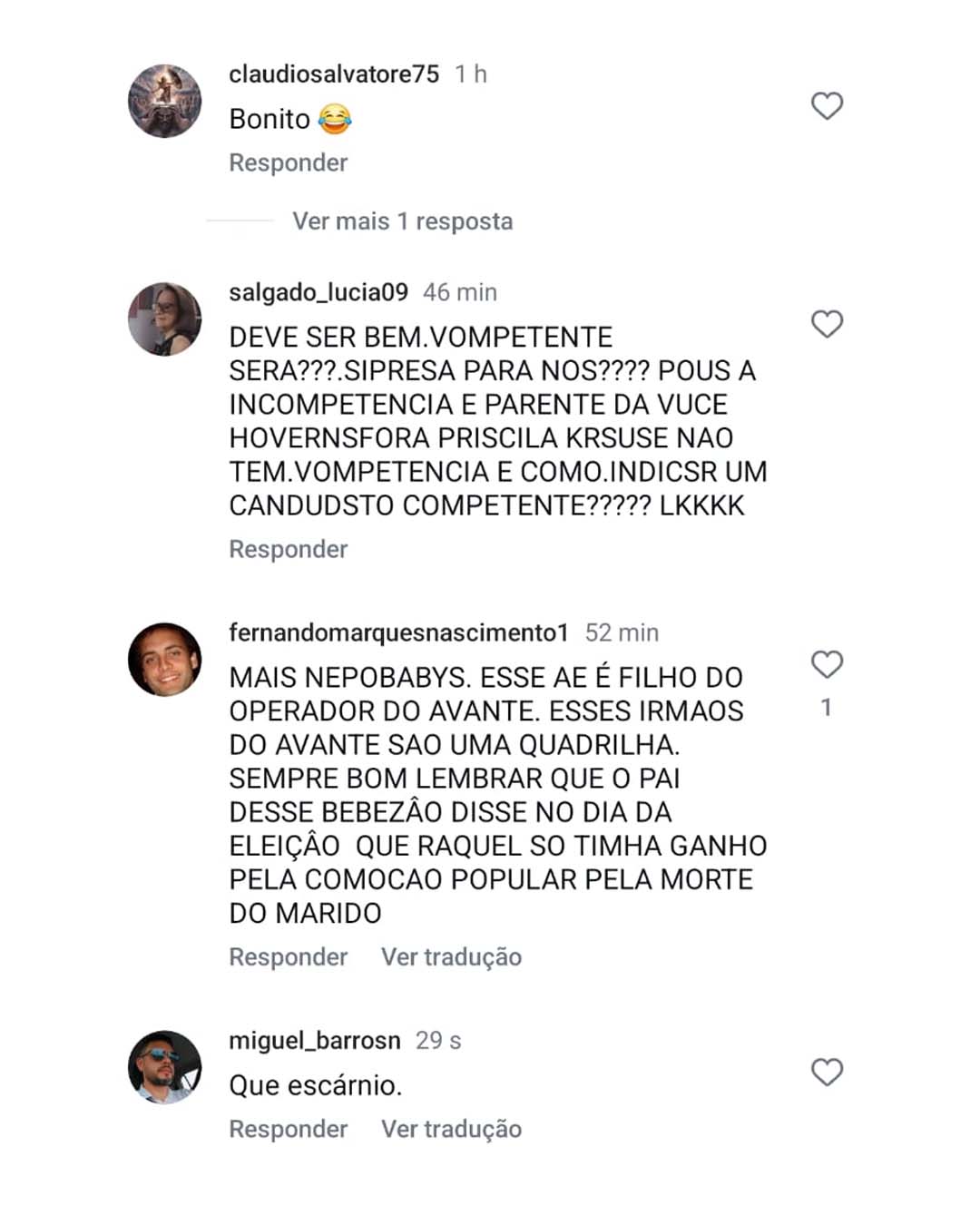Viewport: 980px width, 1225px height.
Task: Like miguel_barrosn's comment
Action: coord(827,1072)
